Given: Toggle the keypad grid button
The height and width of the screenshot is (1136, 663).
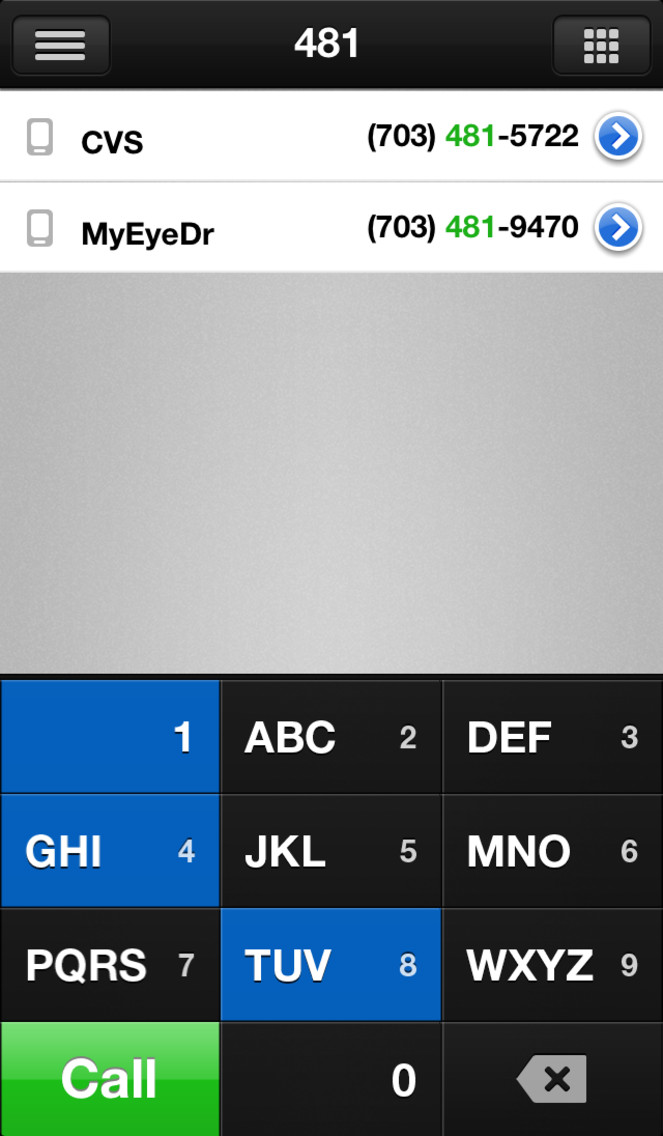Looking at the screenshot, I should (601, 45).
